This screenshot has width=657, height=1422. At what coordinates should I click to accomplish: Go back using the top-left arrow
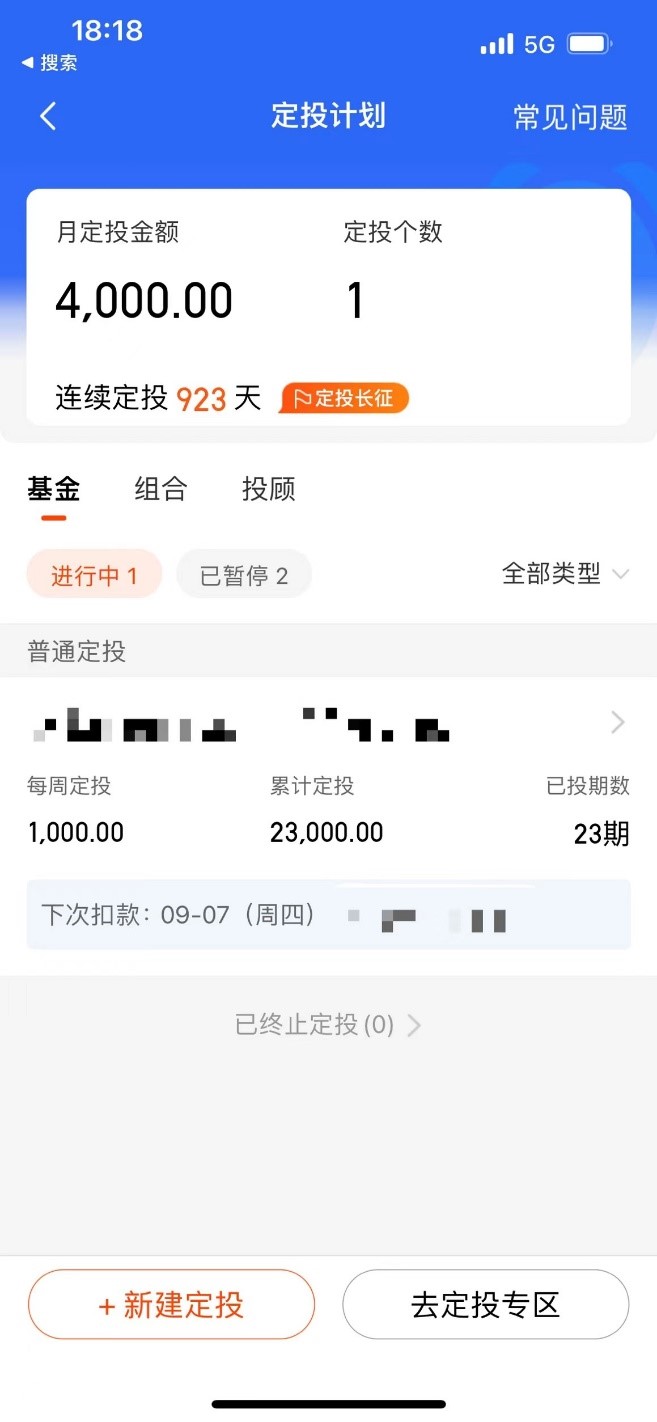click(x=48, y=116)
